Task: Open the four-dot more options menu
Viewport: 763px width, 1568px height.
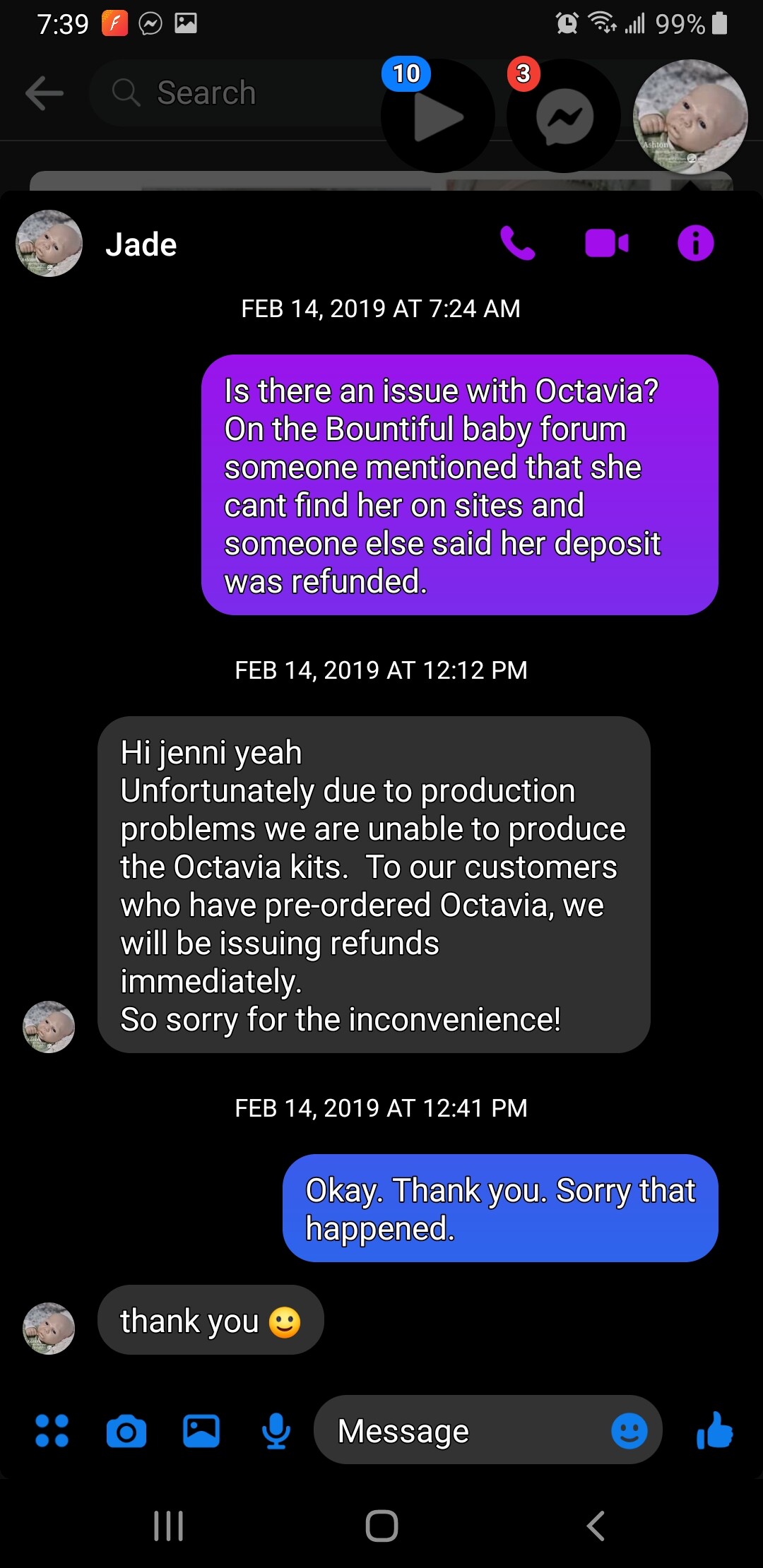Action: click(52, 1431)
